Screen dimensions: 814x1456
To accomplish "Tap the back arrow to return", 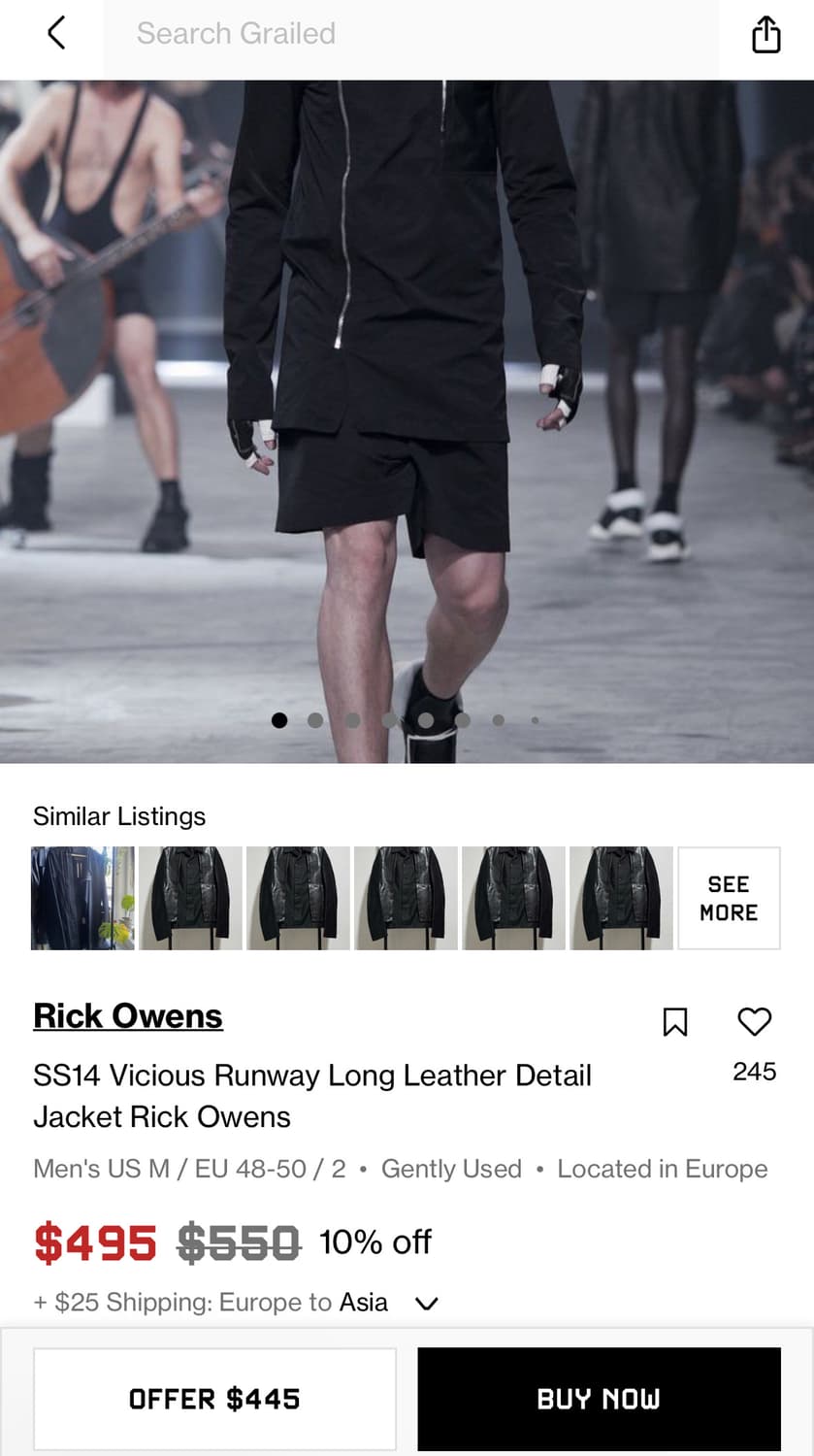I will [55, 32].
